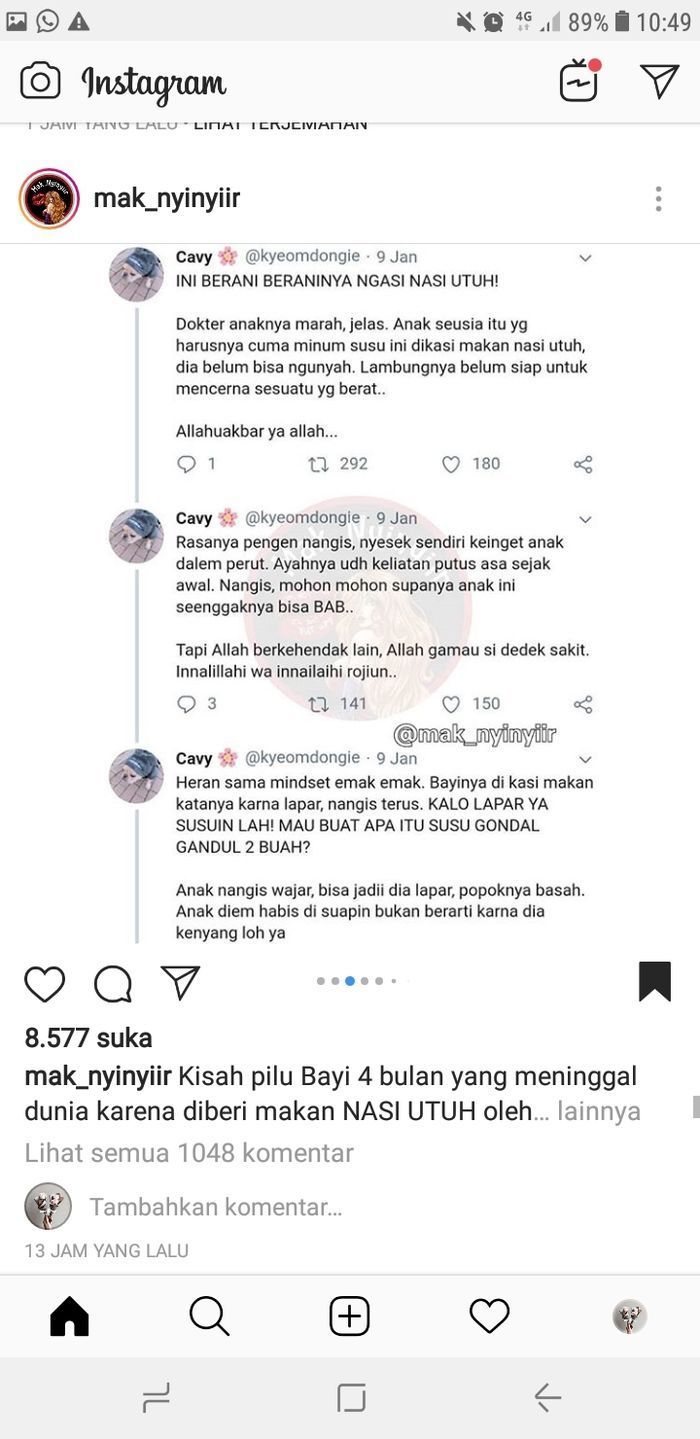
Task: View all 1048 comments
Action: 189,1153
